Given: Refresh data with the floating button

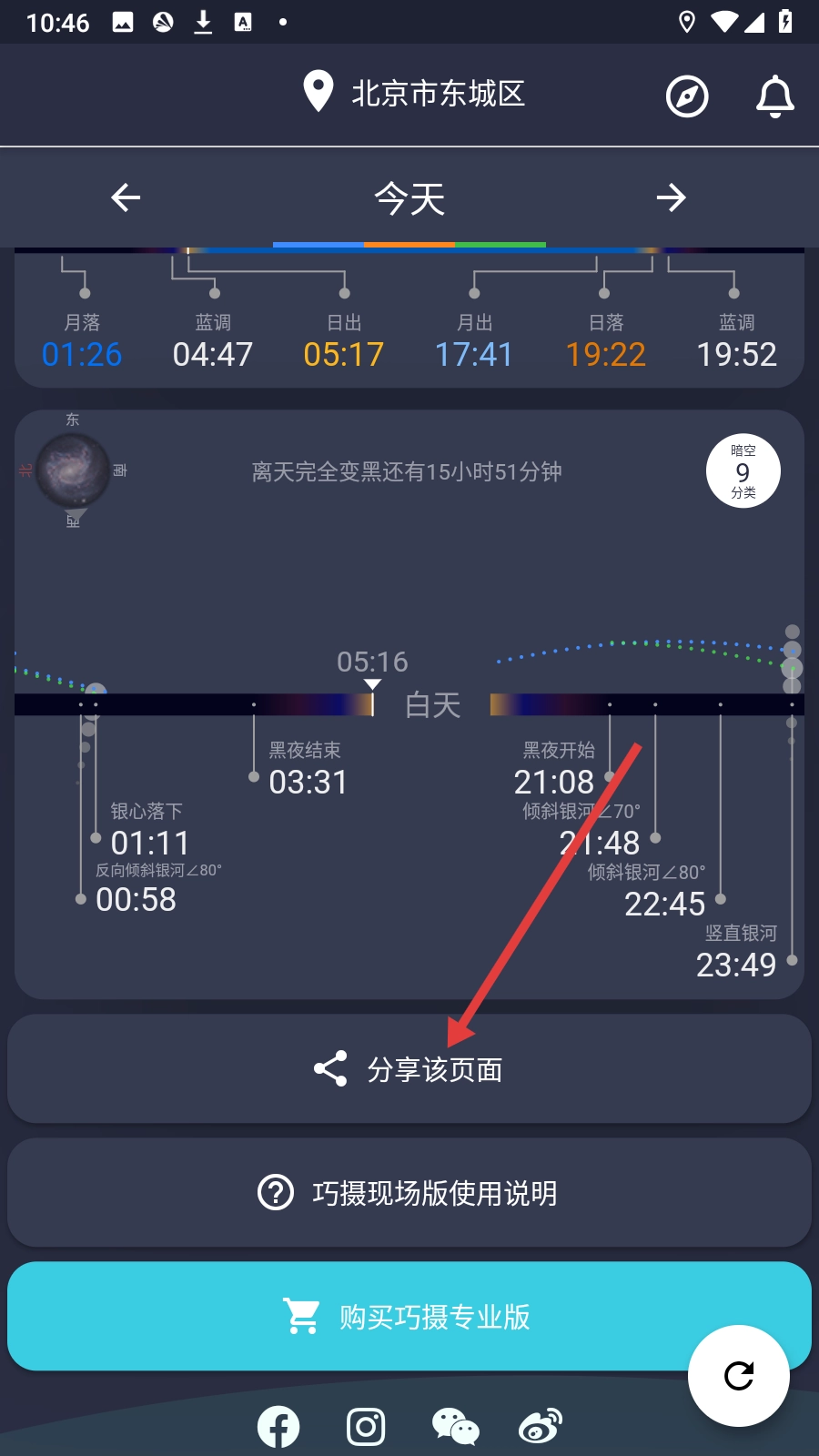Looking at the screenshot, I should 739,1376.
